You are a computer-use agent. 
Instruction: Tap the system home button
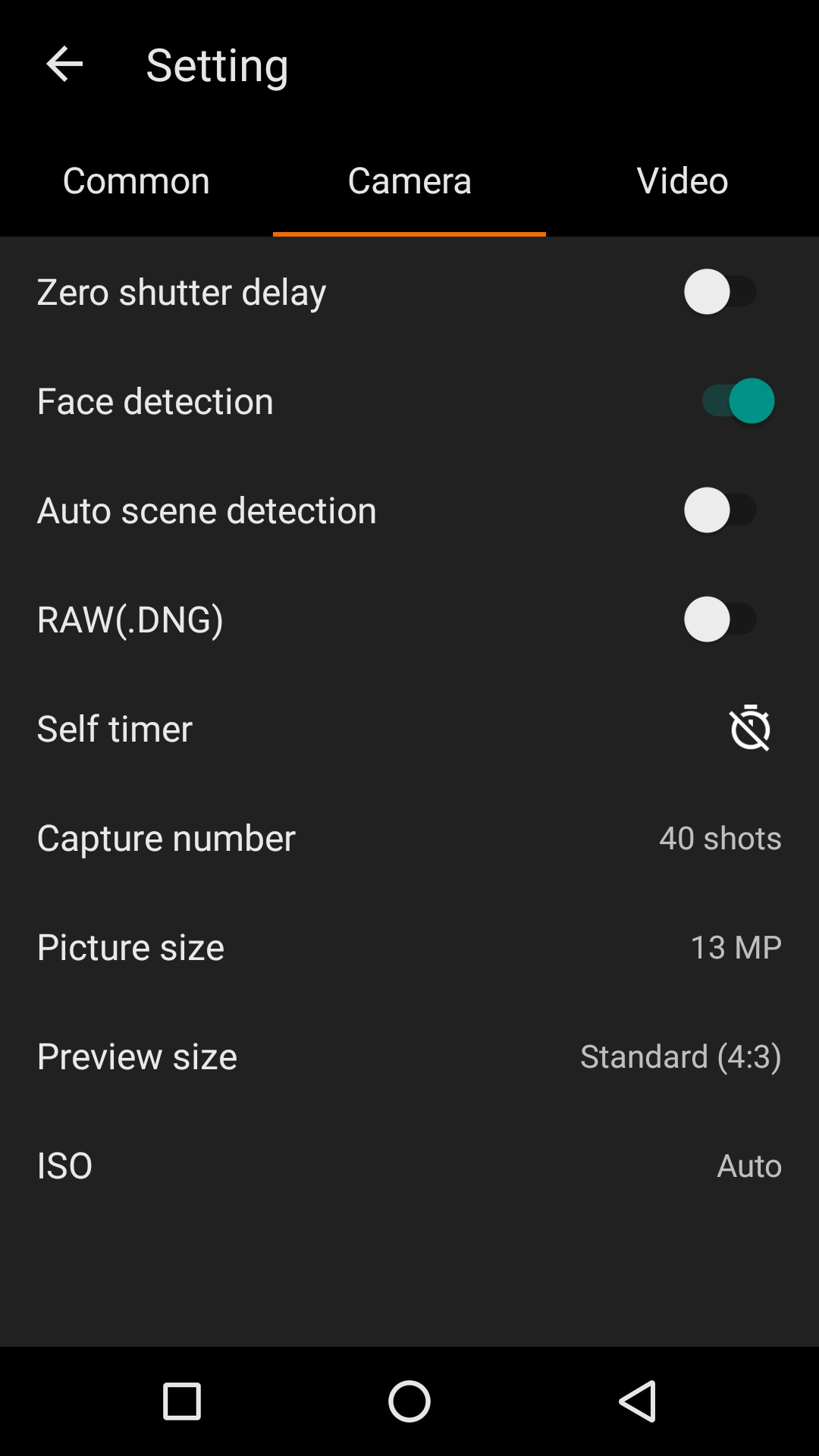(x=409, y=1401)
